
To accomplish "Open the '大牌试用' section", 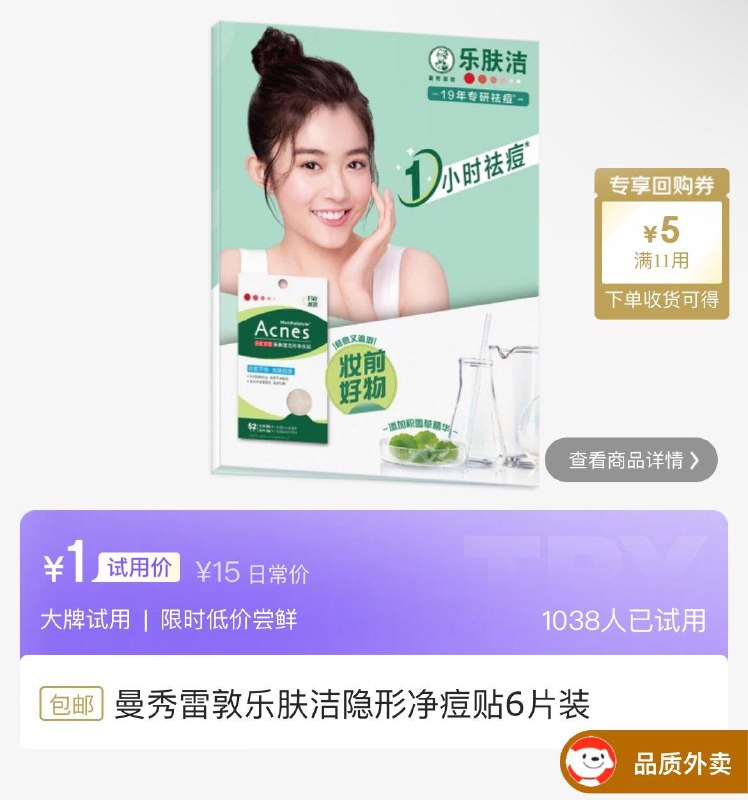I will point(77,618).
